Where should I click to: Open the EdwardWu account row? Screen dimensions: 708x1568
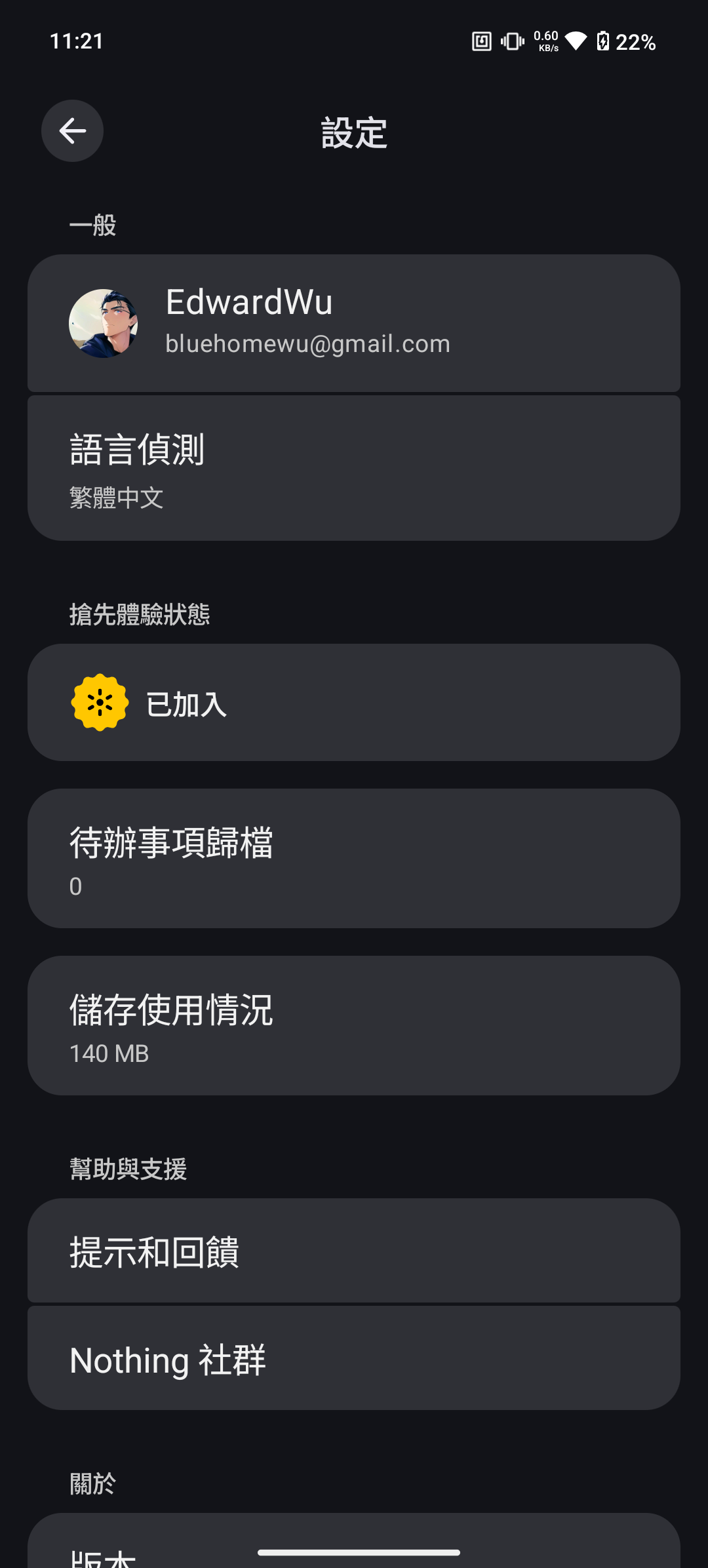[x=354, y=323]
